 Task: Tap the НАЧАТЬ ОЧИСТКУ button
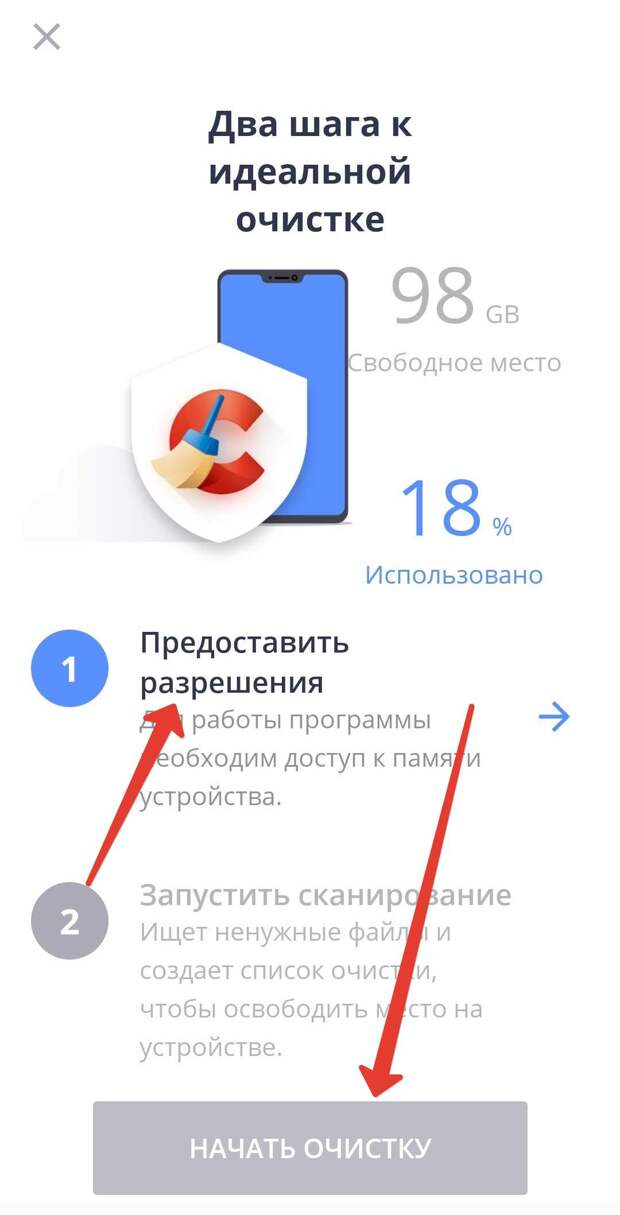pyautogui.click(x=310, y=1147)
